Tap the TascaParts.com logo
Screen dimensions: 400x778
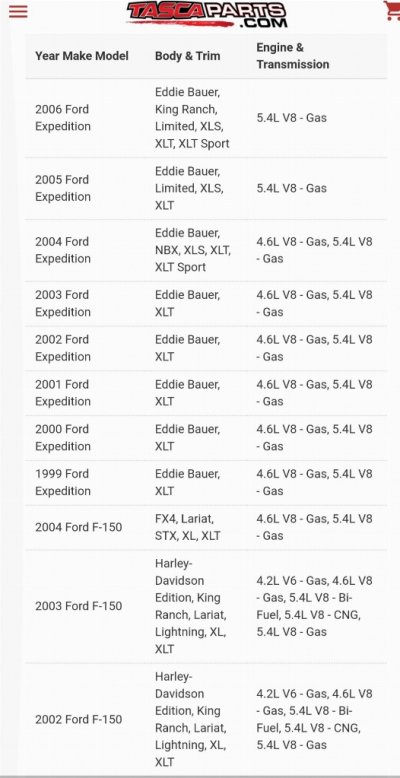tap(207, 14)
